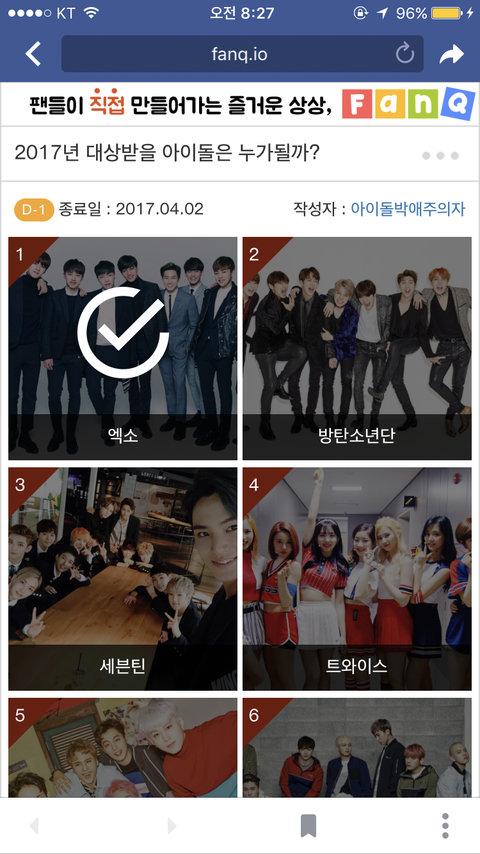Tap the bottom toolbar's forward arrow
Viewport: 480px width, 854px height.
[x=172, y=826]
